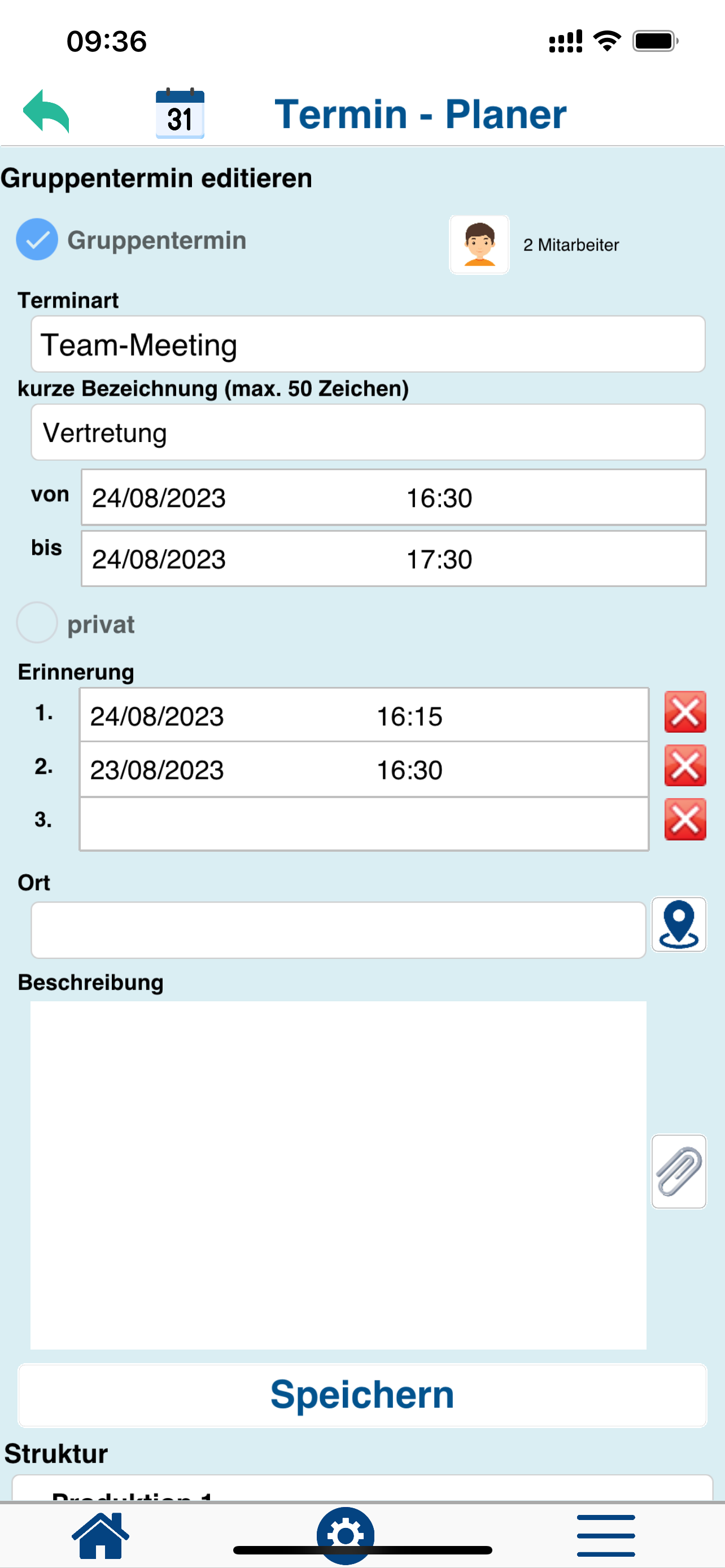Change the von start date and time
The width and height of the screenshot is (725, 1568).
point(393,497)
